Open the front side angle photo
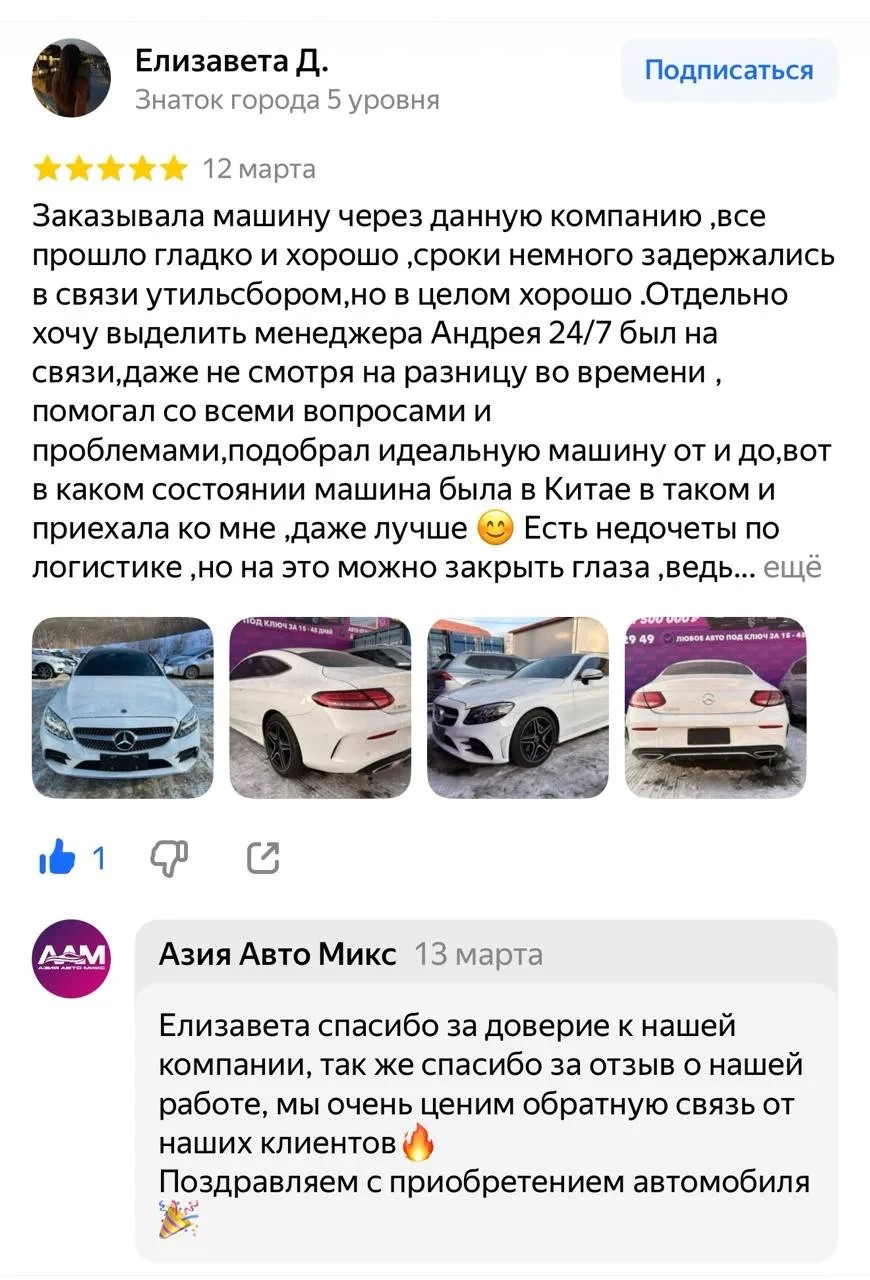This screenshot has width=870, height=1280. tap(517, 707)
